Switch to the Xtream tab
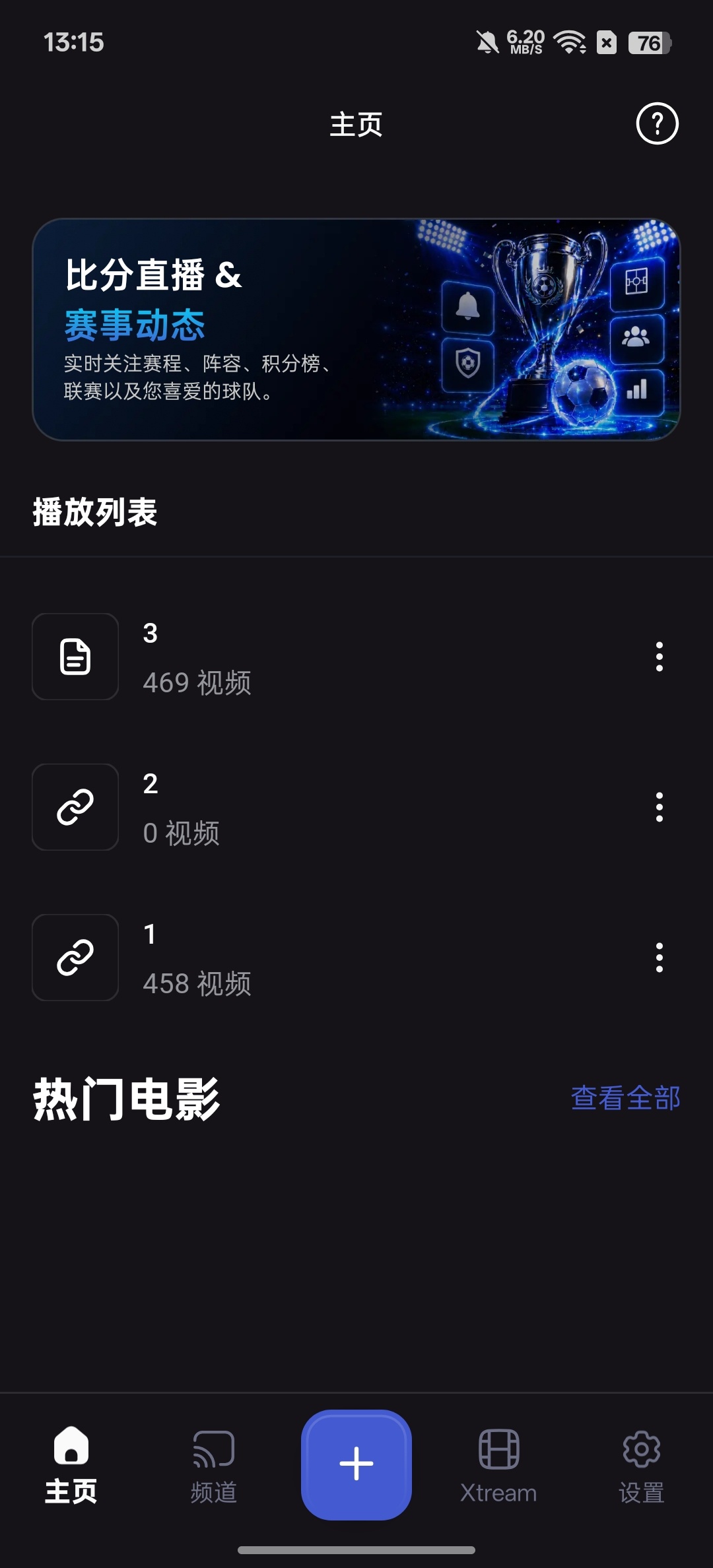Viewport: 713px width, 1568px height. coord(498,1464)
